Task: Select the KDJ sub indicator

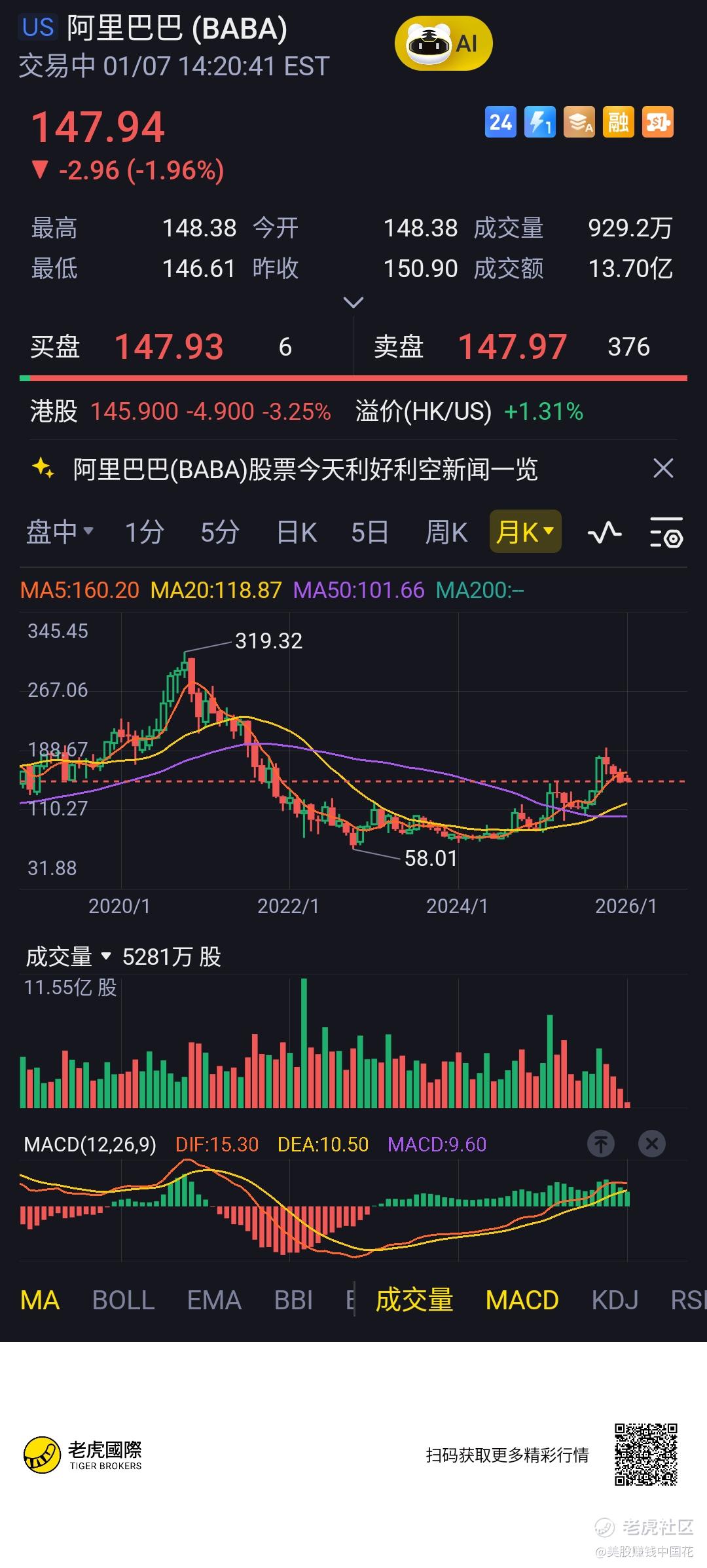Action: tap(615, 1300)
